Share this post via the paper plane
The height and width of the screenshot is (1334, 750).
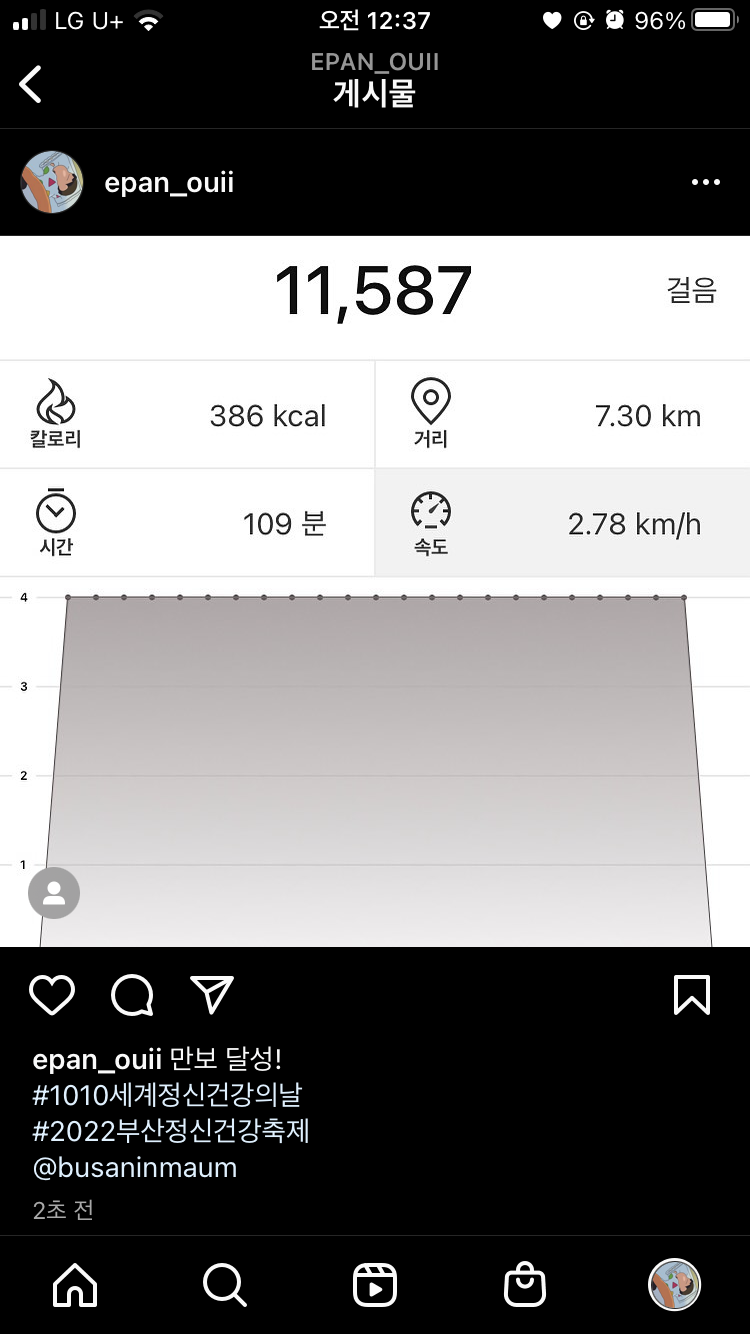212,995
